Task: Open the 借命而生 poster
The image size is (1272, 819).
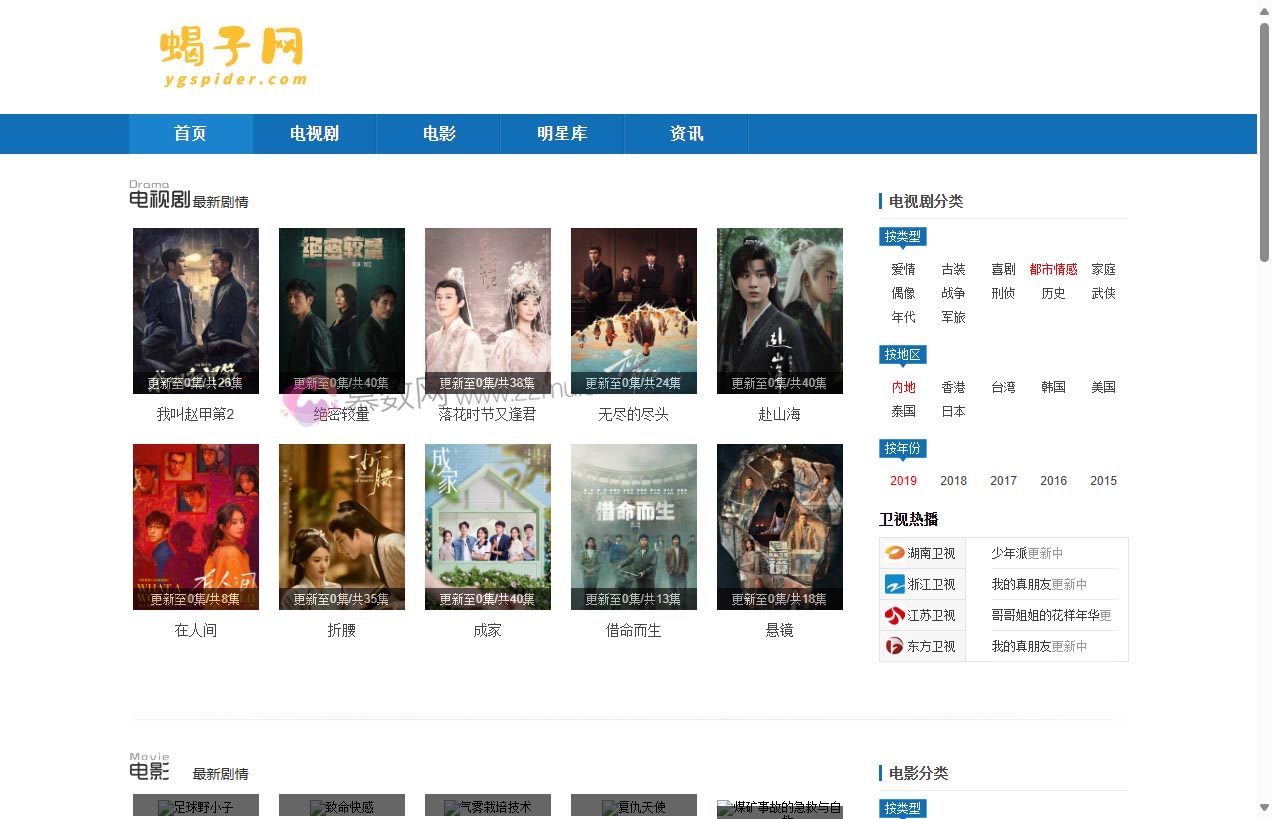Action: click(x=634, y=526)
